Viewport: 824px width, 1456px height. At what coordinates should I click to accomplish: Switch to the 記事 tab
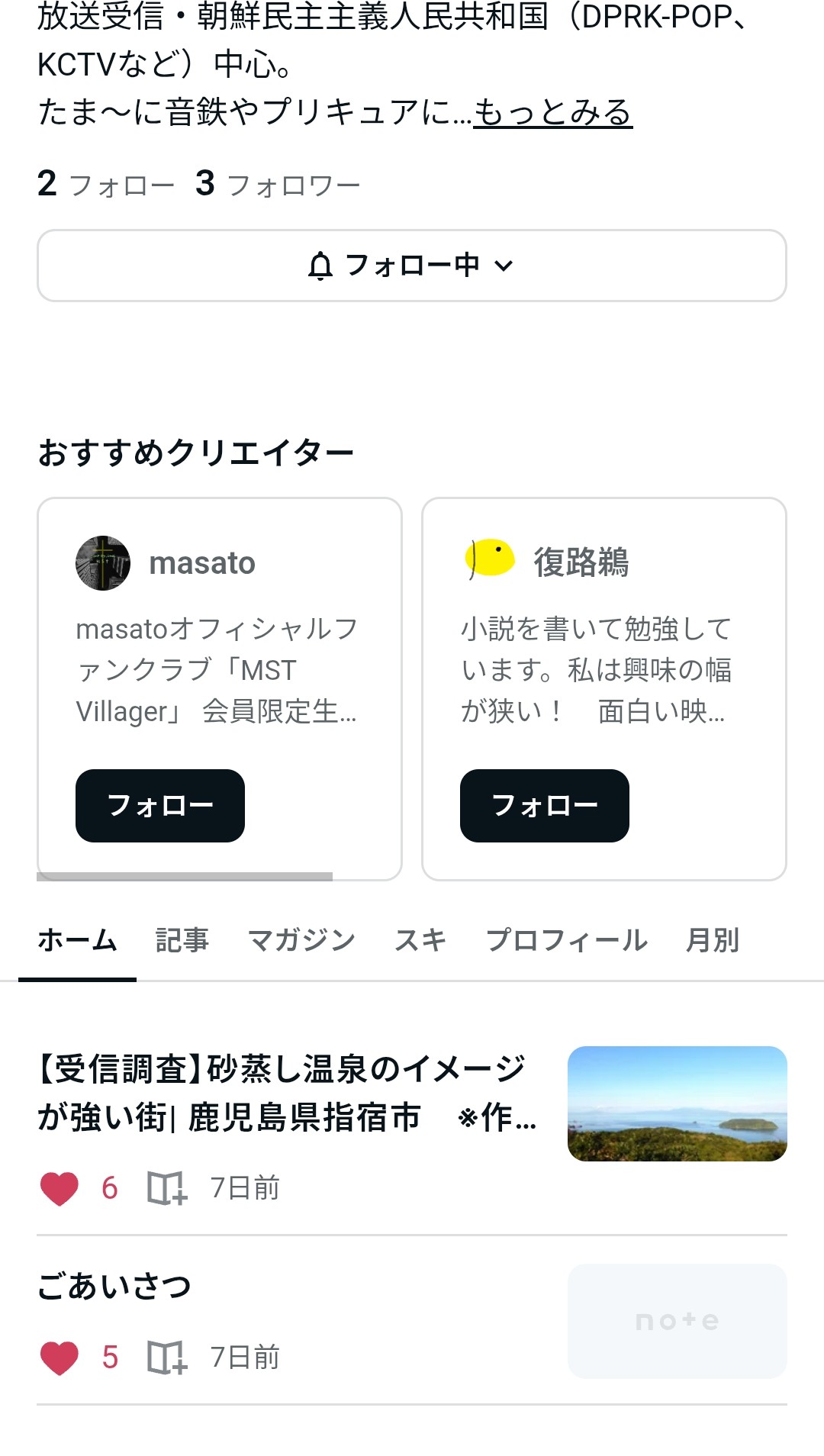pos(182,940)
